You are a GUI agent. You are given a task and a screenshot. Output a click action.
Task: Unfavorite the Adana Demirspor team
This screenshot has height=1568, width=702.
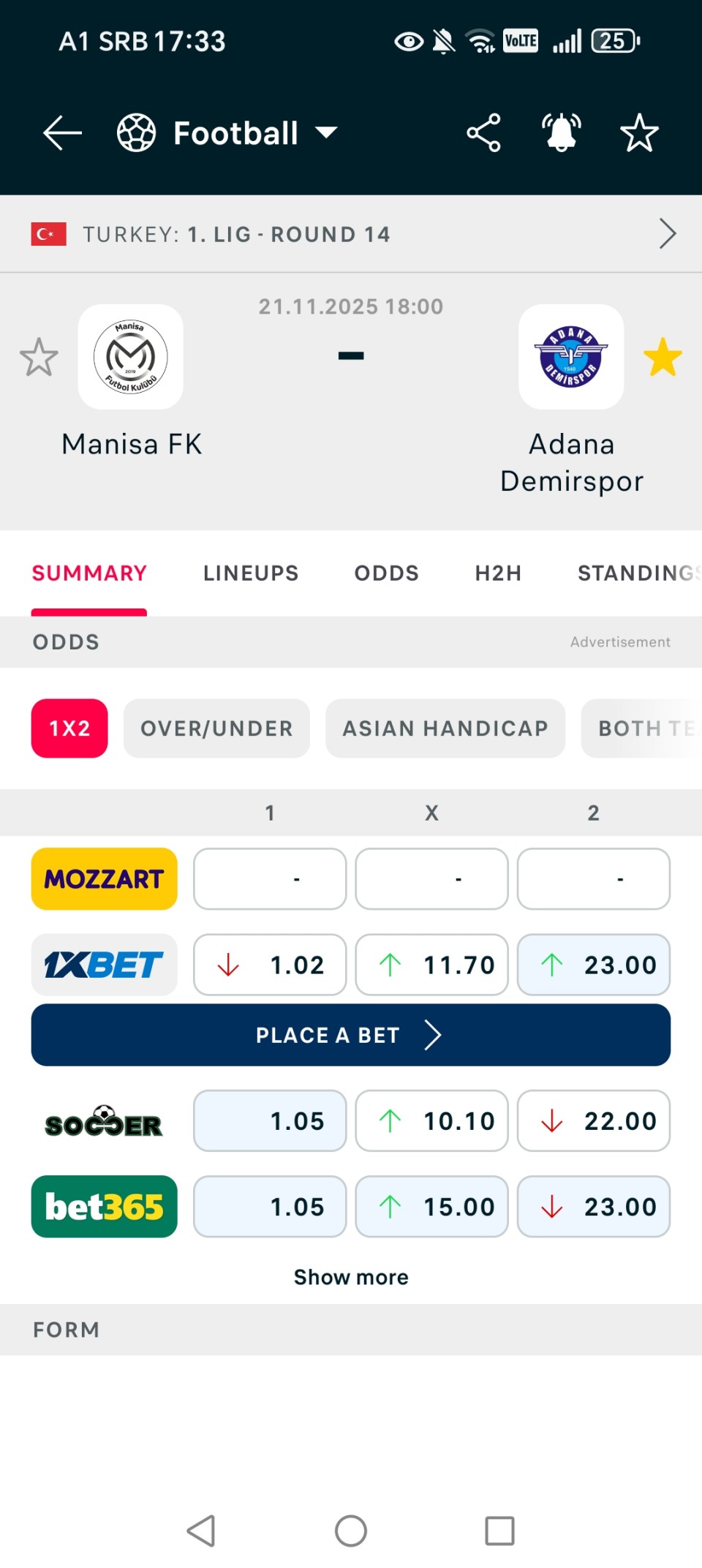(x=663, y=357)
